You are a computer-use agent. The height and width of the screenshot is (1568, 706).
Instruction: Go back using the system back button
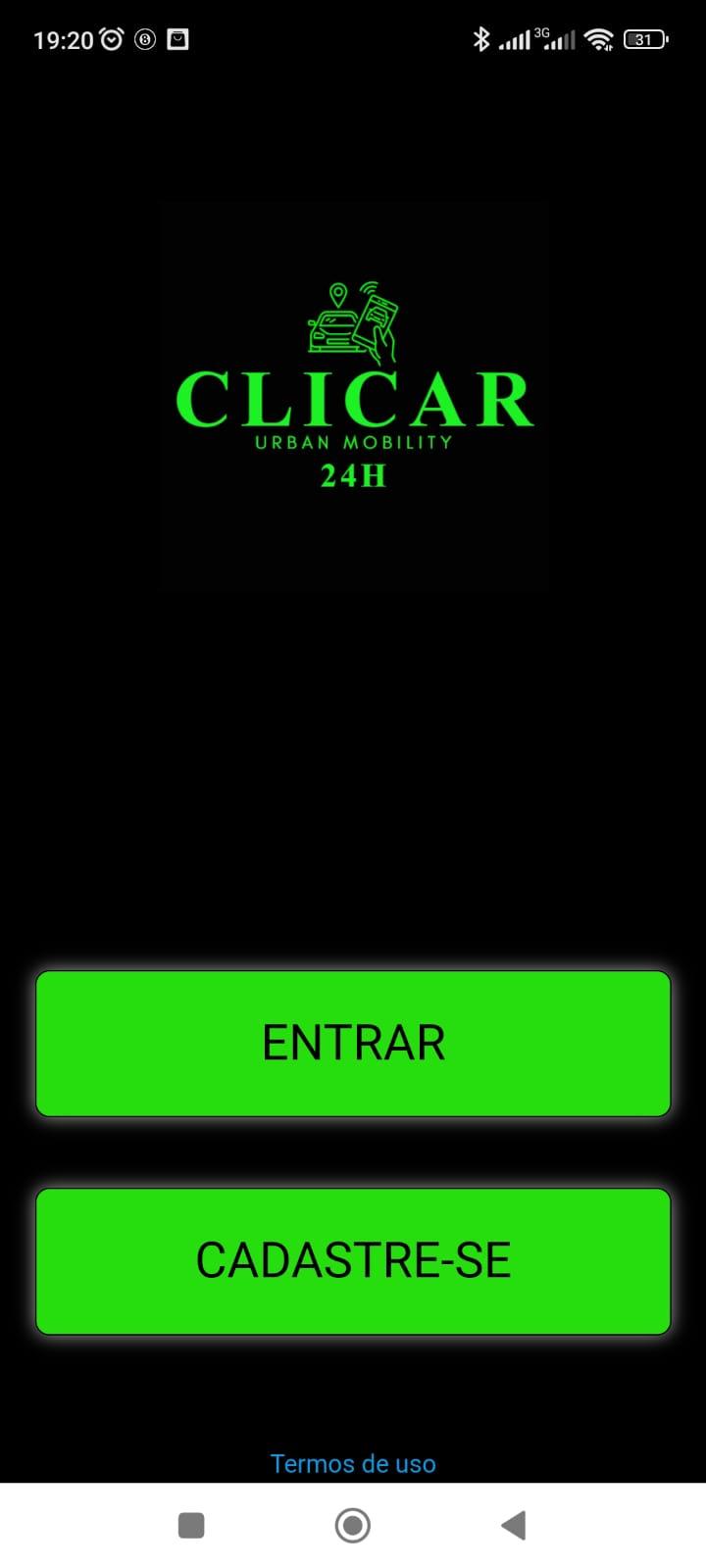[514, 1525]
